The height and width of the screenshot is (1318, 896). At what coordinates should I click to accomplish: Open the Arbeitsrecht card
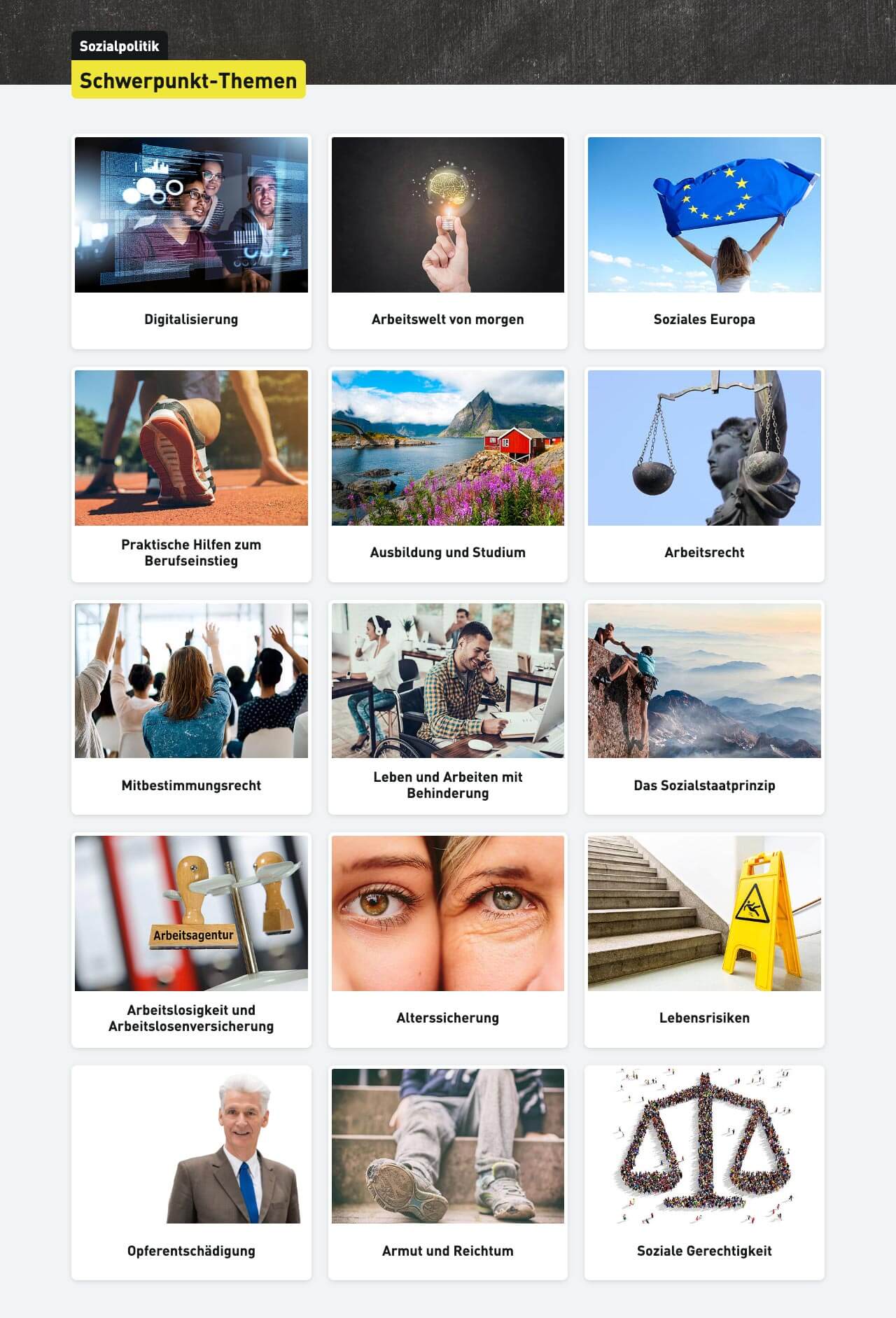tap(704, 475)
